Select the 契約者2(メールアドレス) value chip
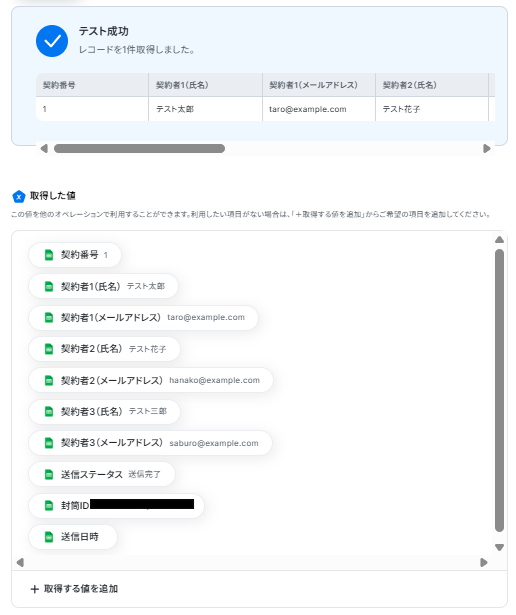 [151, 380]
